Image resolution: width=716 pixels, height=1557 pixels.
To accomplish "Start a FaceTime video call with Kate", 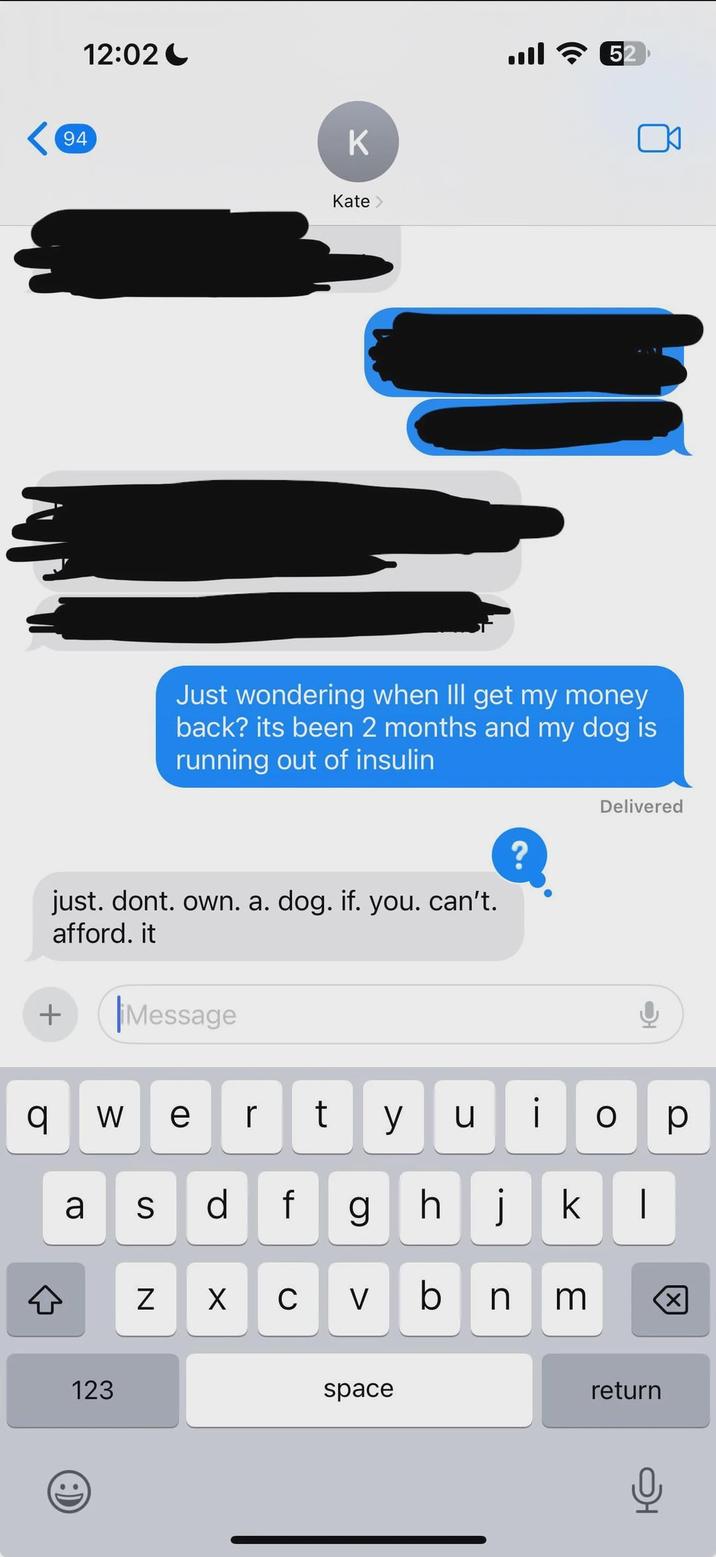I will tap(659, 139).
